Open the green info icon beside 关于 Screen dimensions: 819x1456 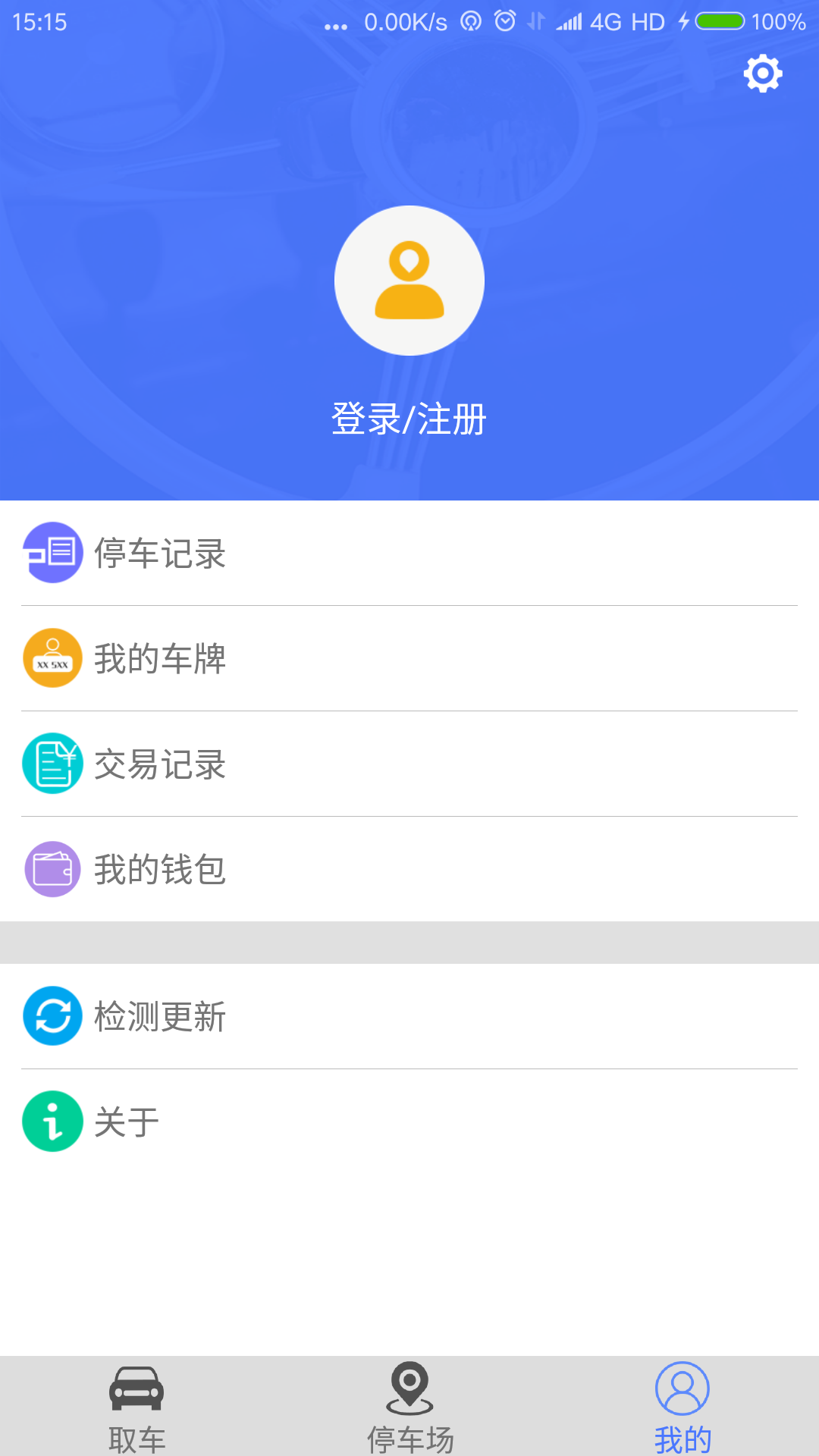(x=52, y=1121)
